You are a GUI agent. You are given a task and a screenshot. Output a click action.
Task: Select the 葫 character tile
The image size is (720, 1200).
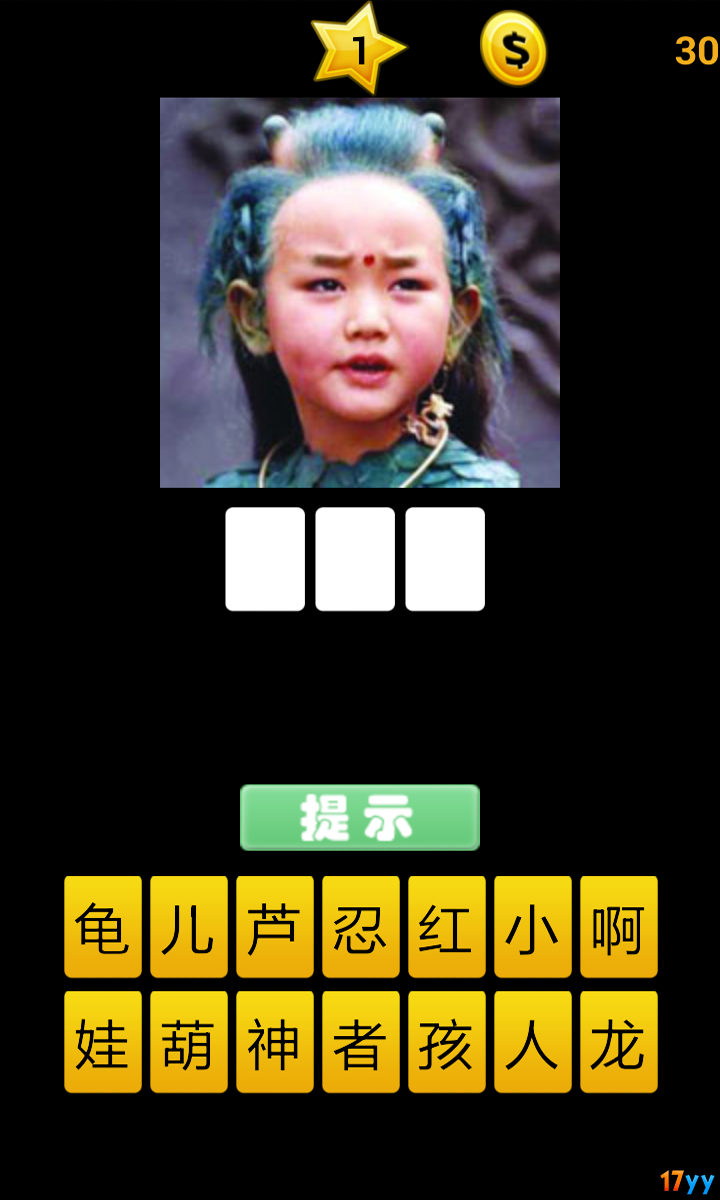[189, 1042]
